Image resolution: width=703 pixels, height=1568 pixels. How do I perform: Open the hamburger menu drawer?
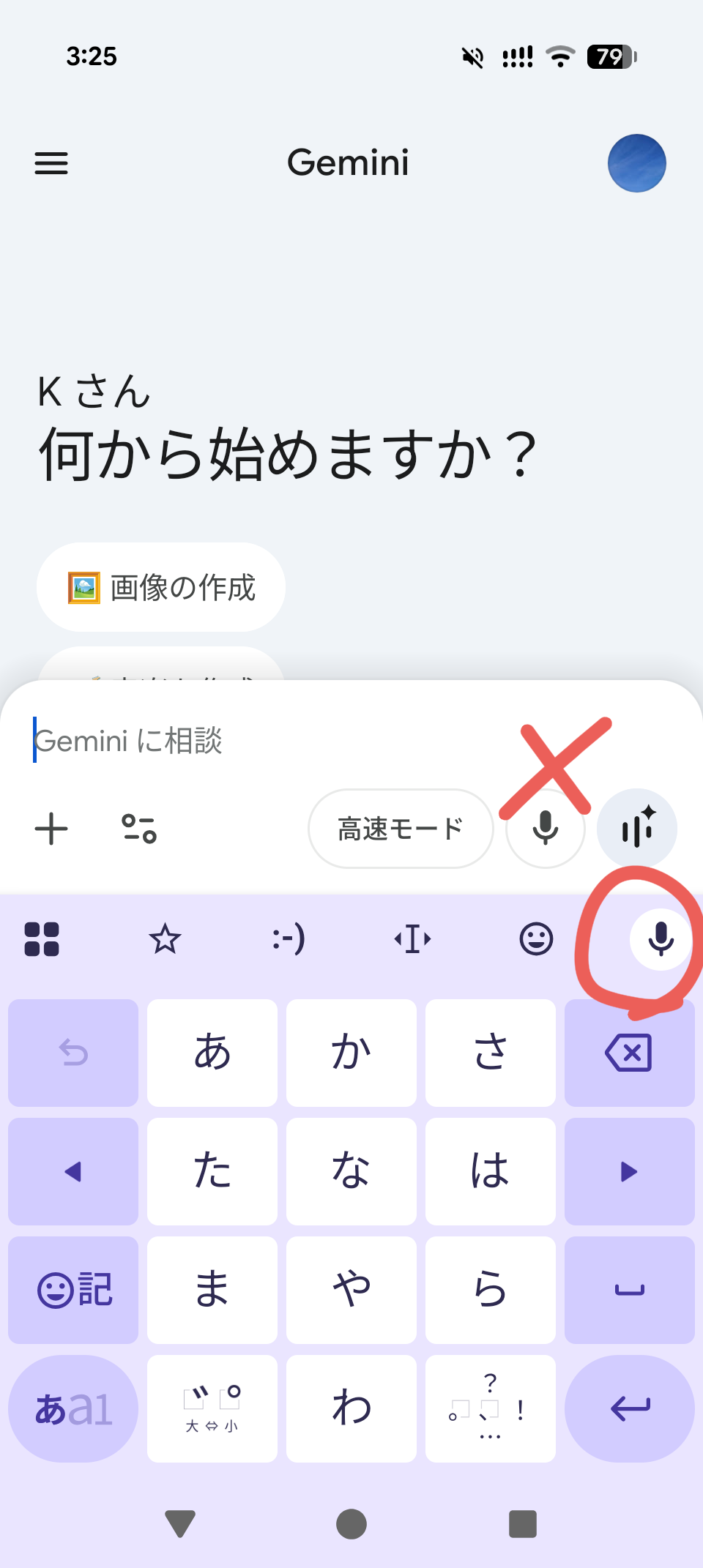(51, 163)
